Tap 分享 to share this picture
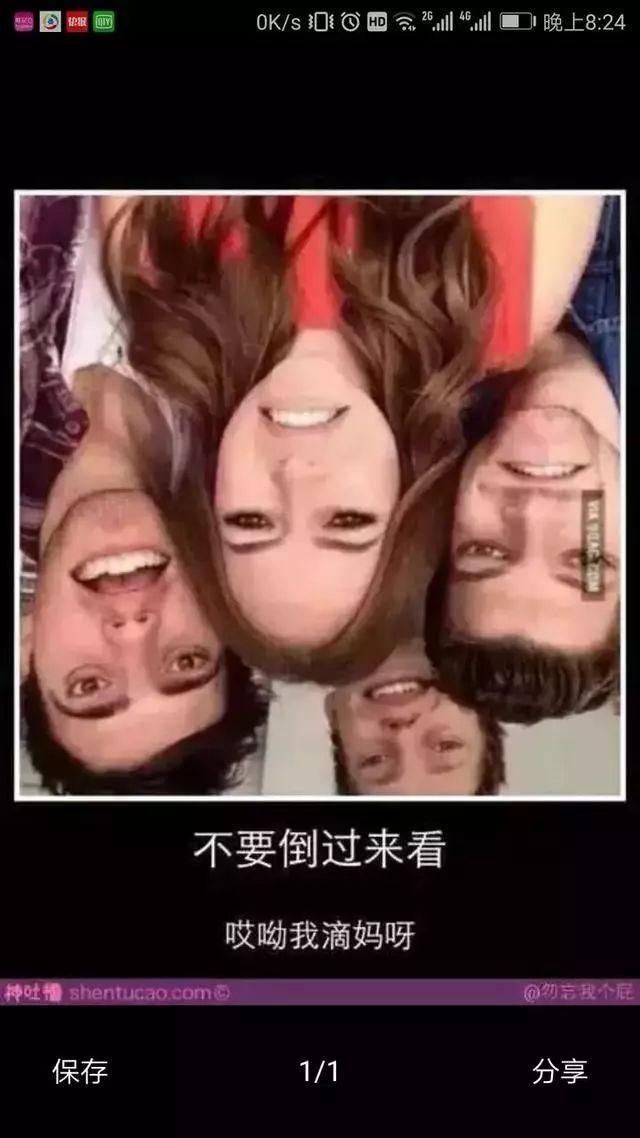 coord(559,1072)
